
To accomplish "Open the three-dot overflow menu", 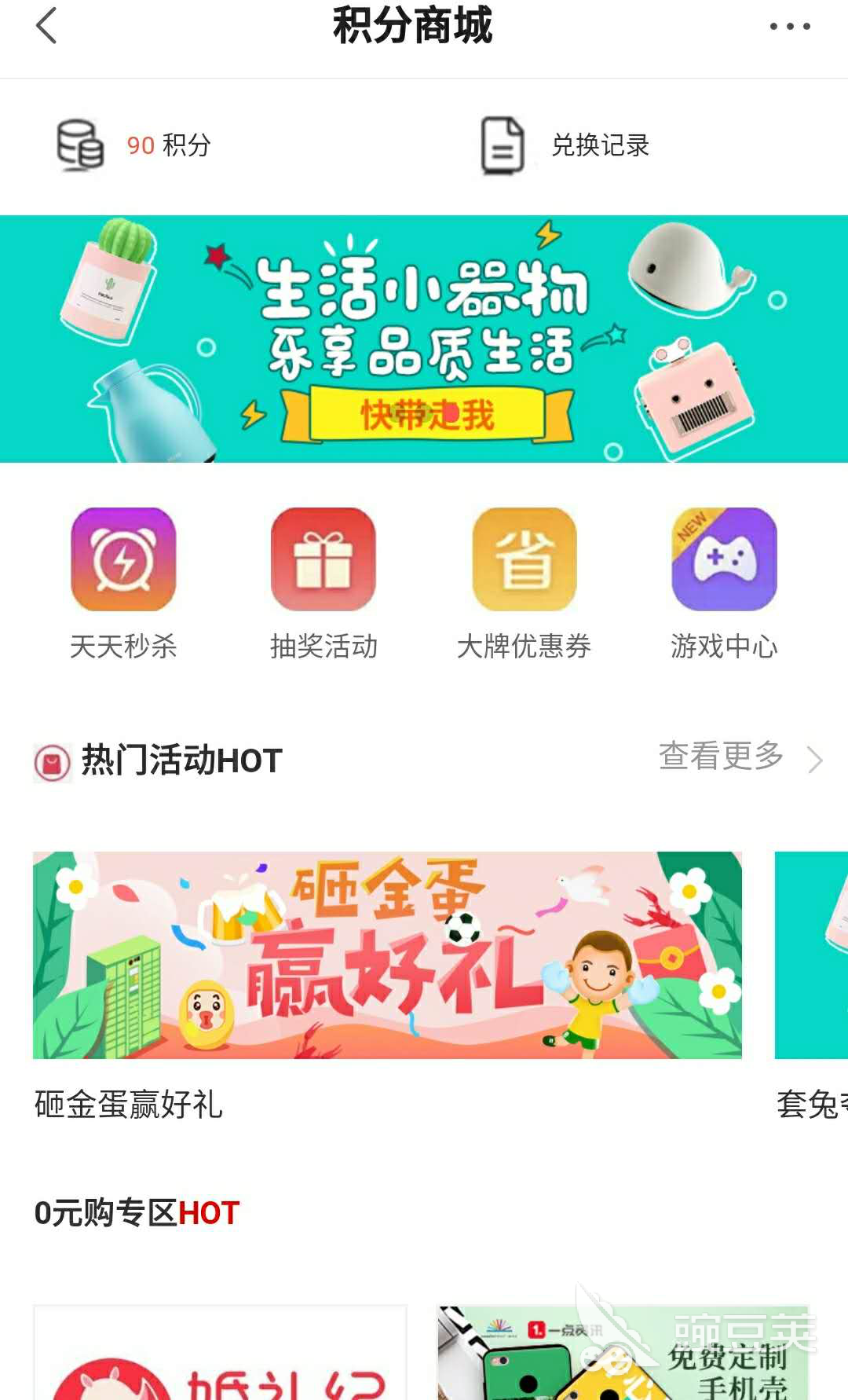I will [x=789, y=26].
